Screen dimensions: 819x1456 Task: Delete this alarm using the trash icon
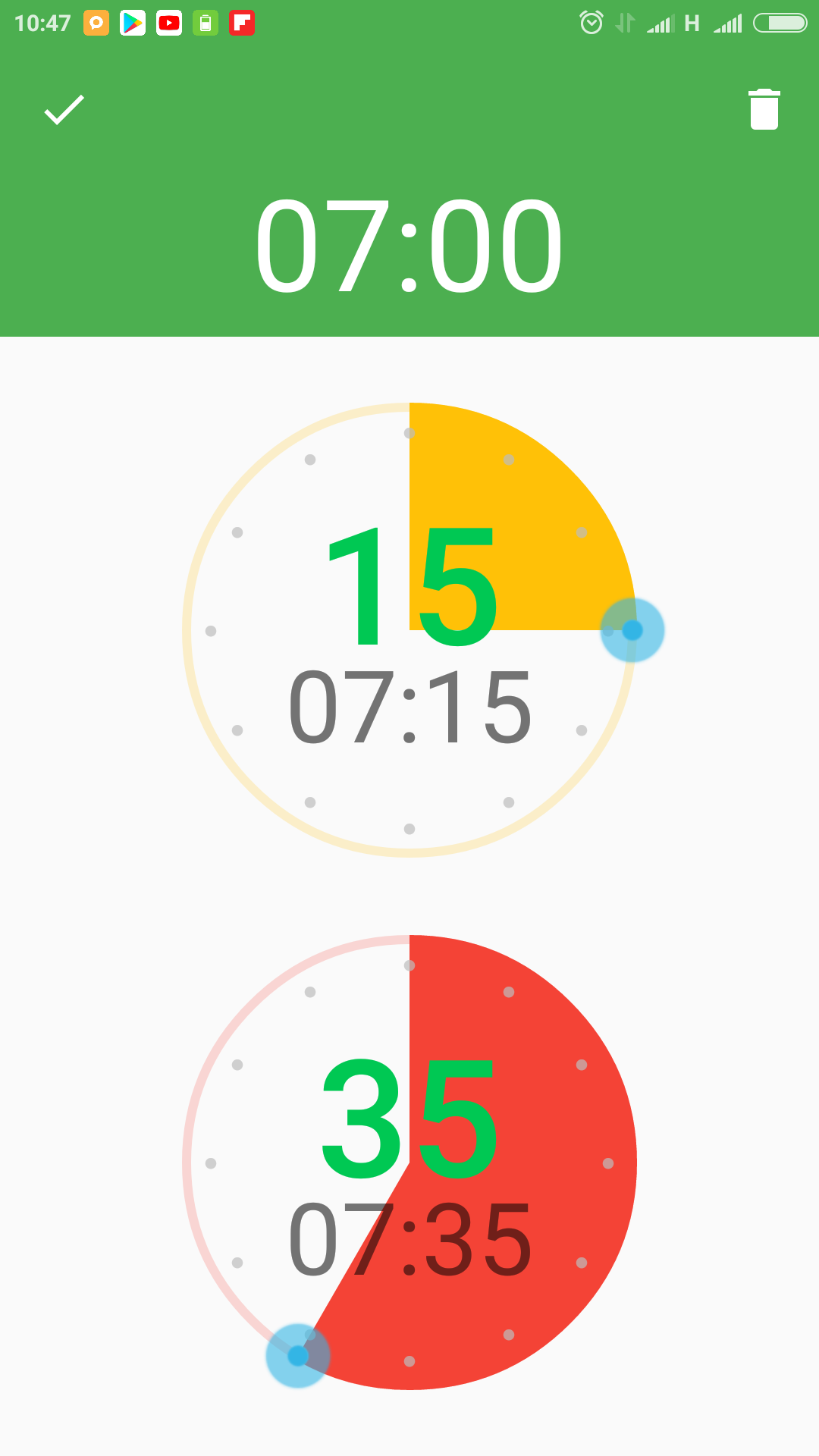(764, 110)
